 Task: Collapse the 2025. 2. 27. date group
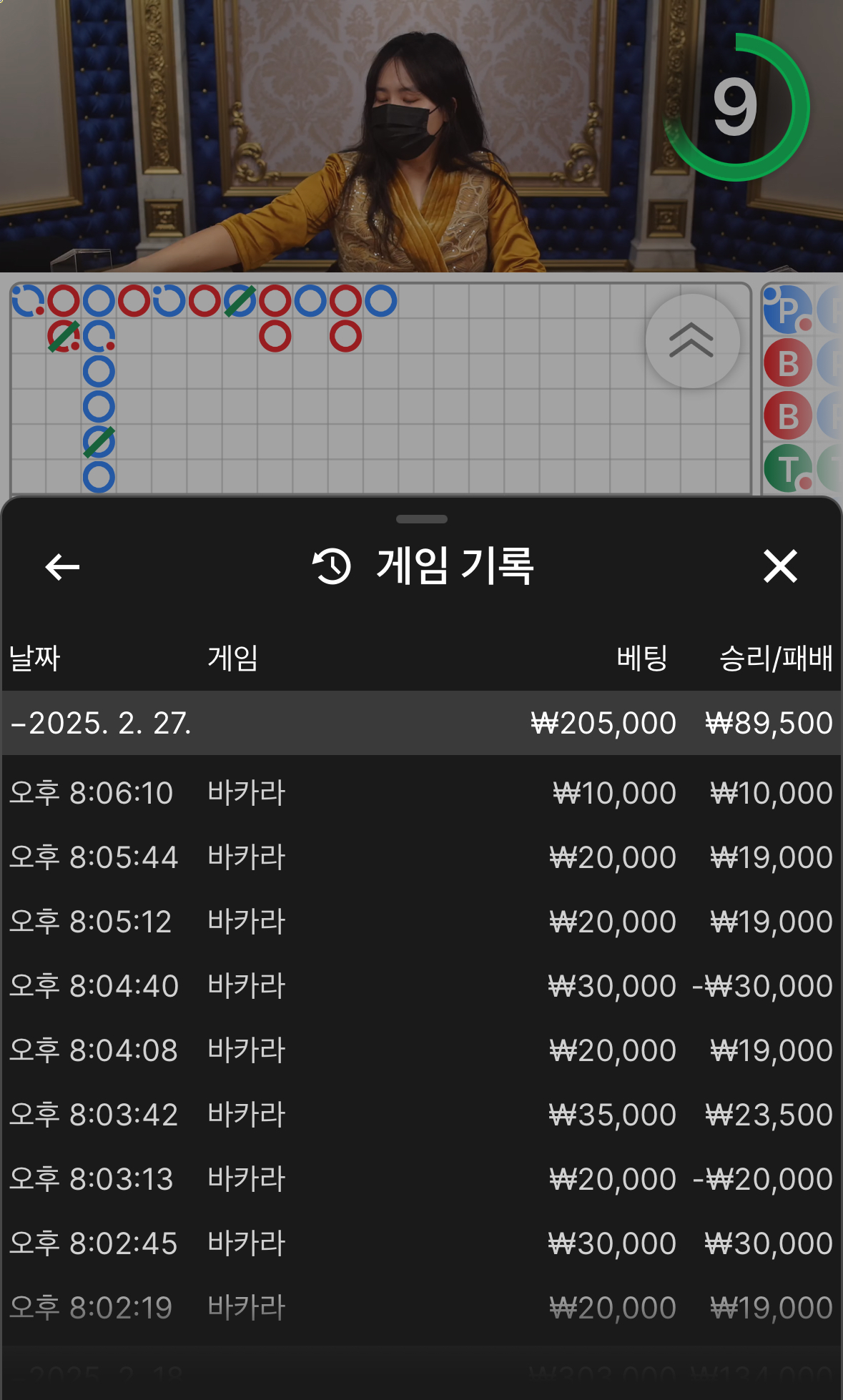pyautogui.click(x=422, y=723)
